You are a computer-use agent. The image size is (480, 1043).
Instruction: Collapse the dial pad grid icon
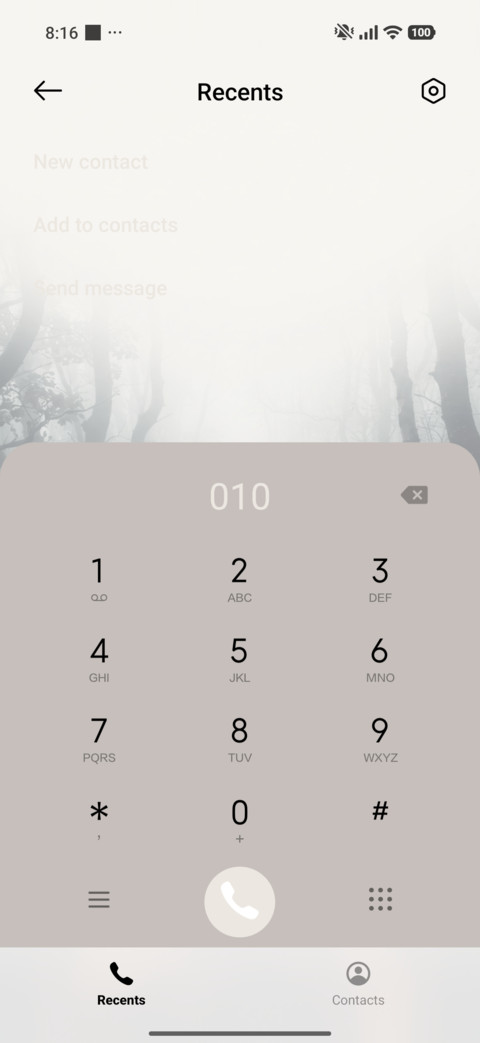380,899
